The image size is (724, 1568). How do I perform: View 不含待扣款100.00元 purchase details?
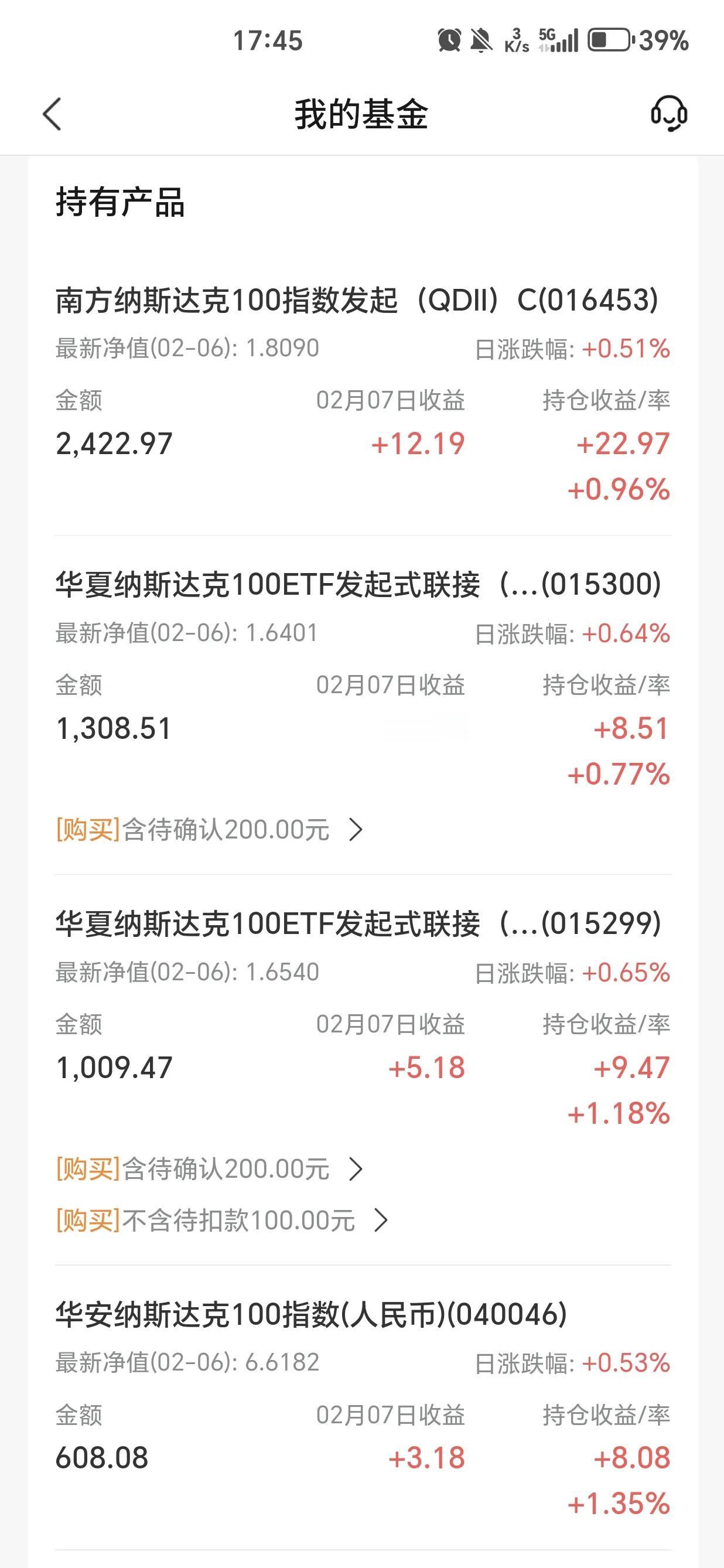(x=221, y=1221)
